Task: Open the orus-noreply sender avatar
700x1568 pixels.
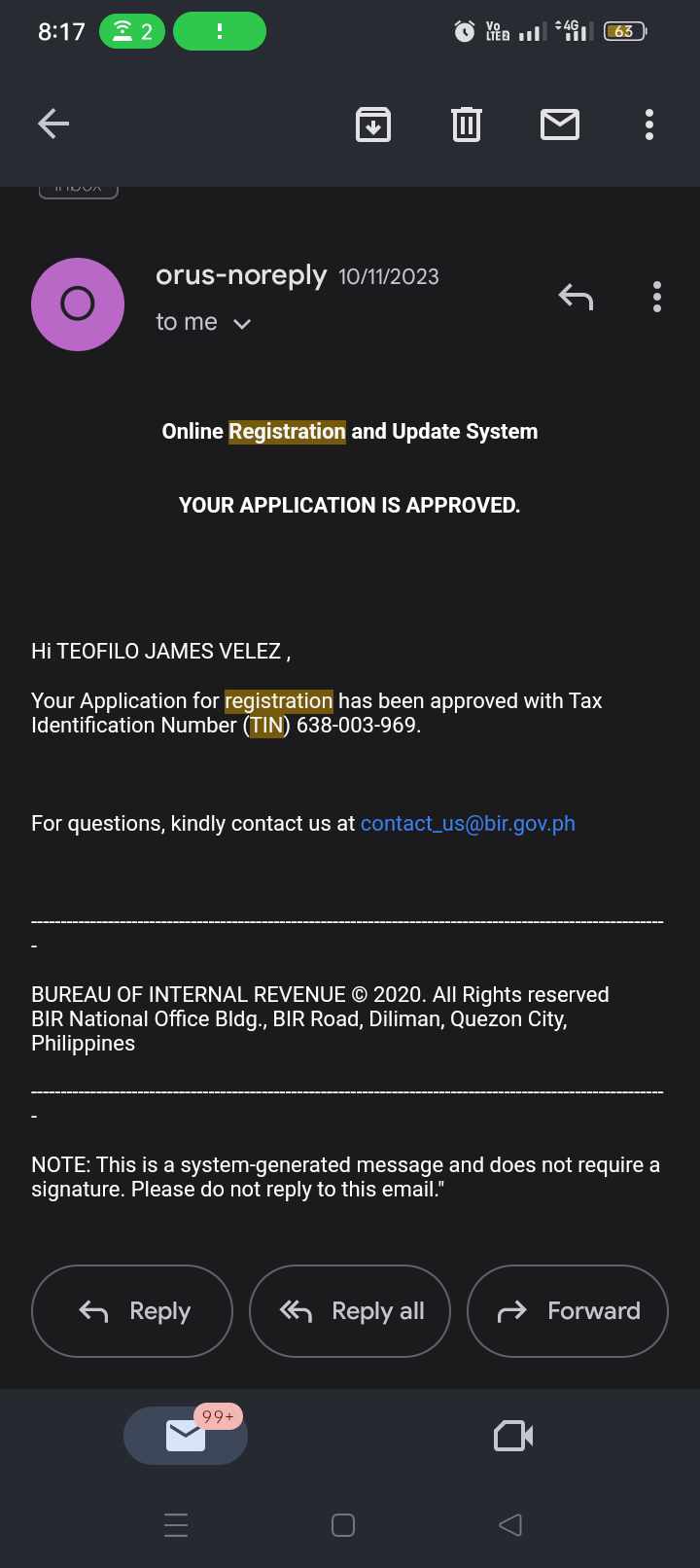Action: coord(78,304)
